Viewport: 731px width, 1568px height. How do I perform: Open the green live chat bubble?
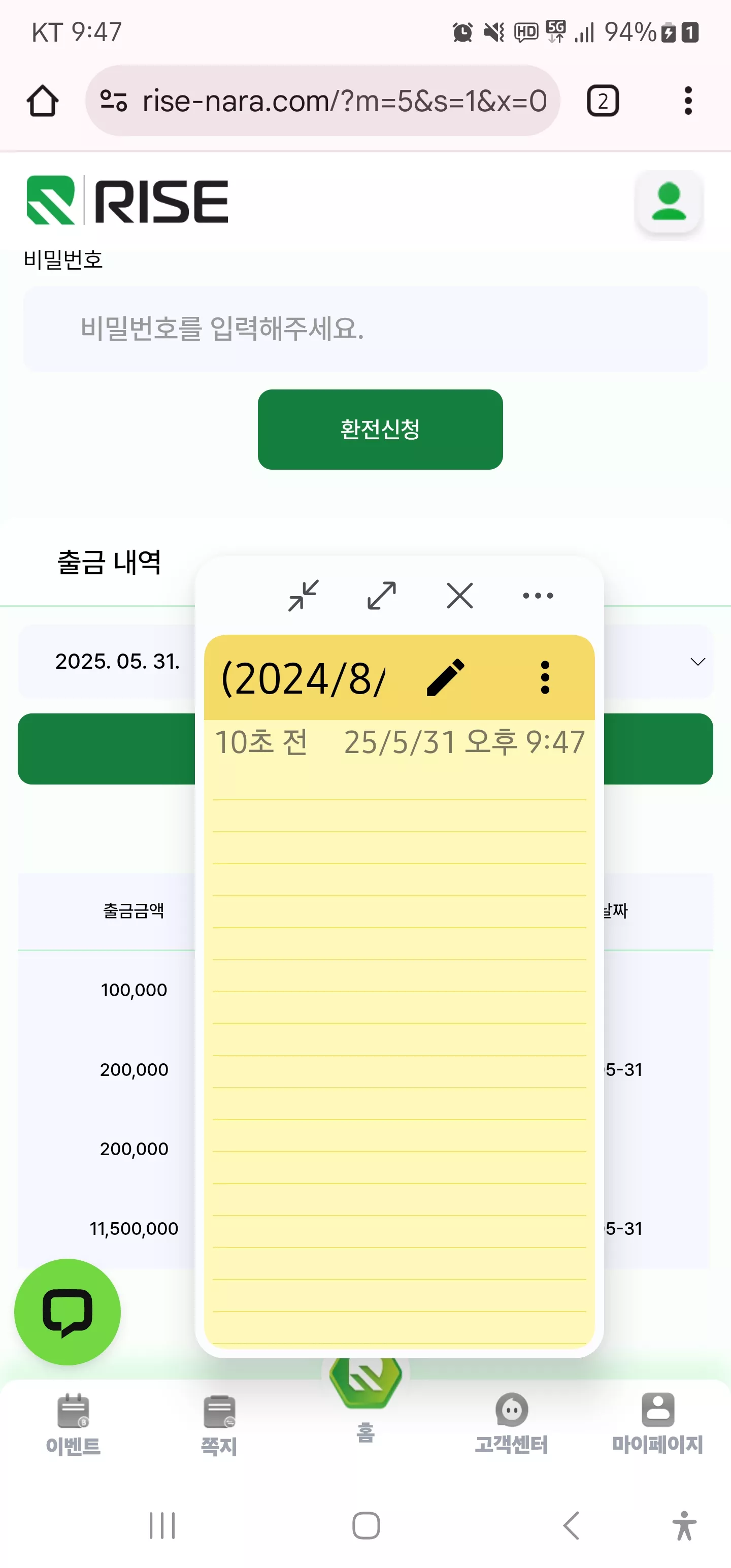[x=68, y=1312]
